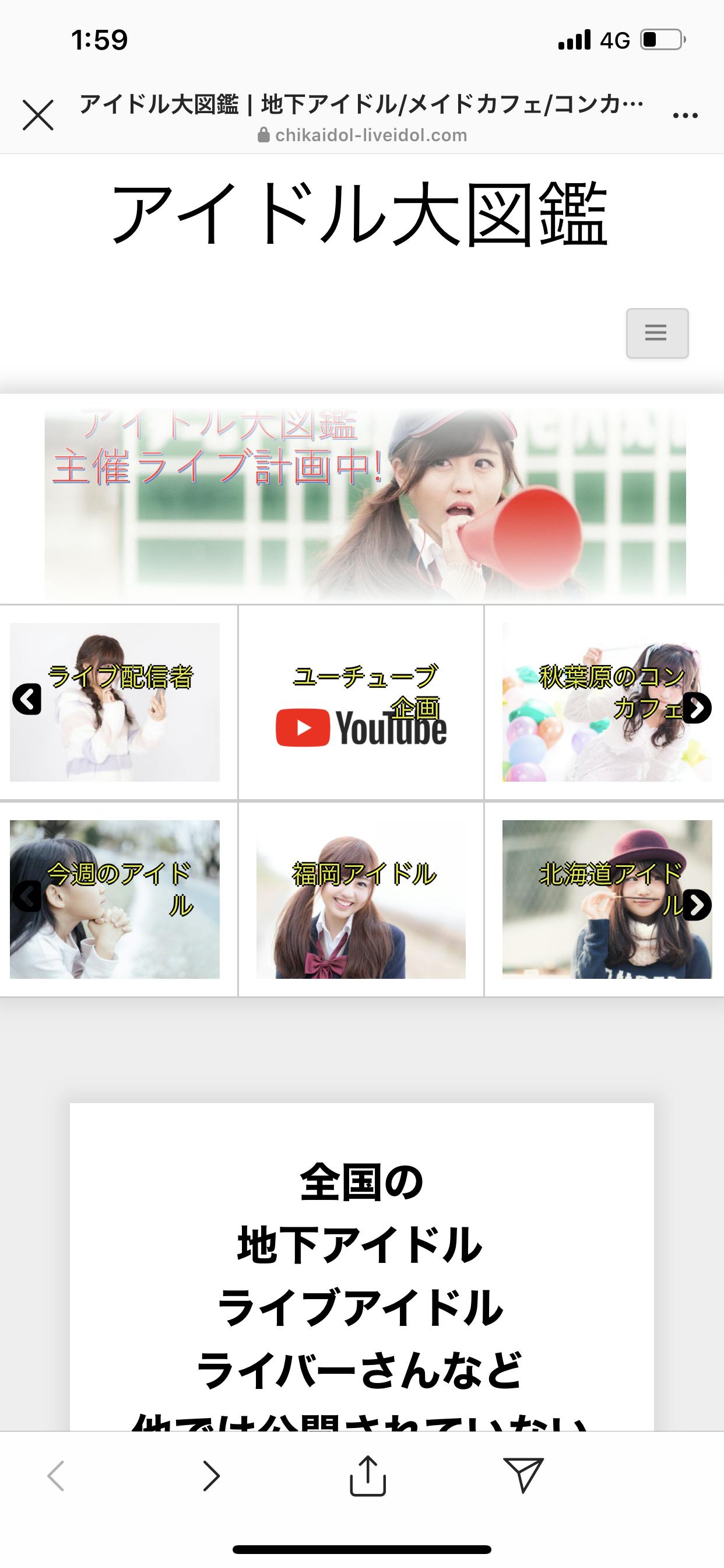Go forward in browser history
724x1568 pixels.
click(x=211, y=1475)
